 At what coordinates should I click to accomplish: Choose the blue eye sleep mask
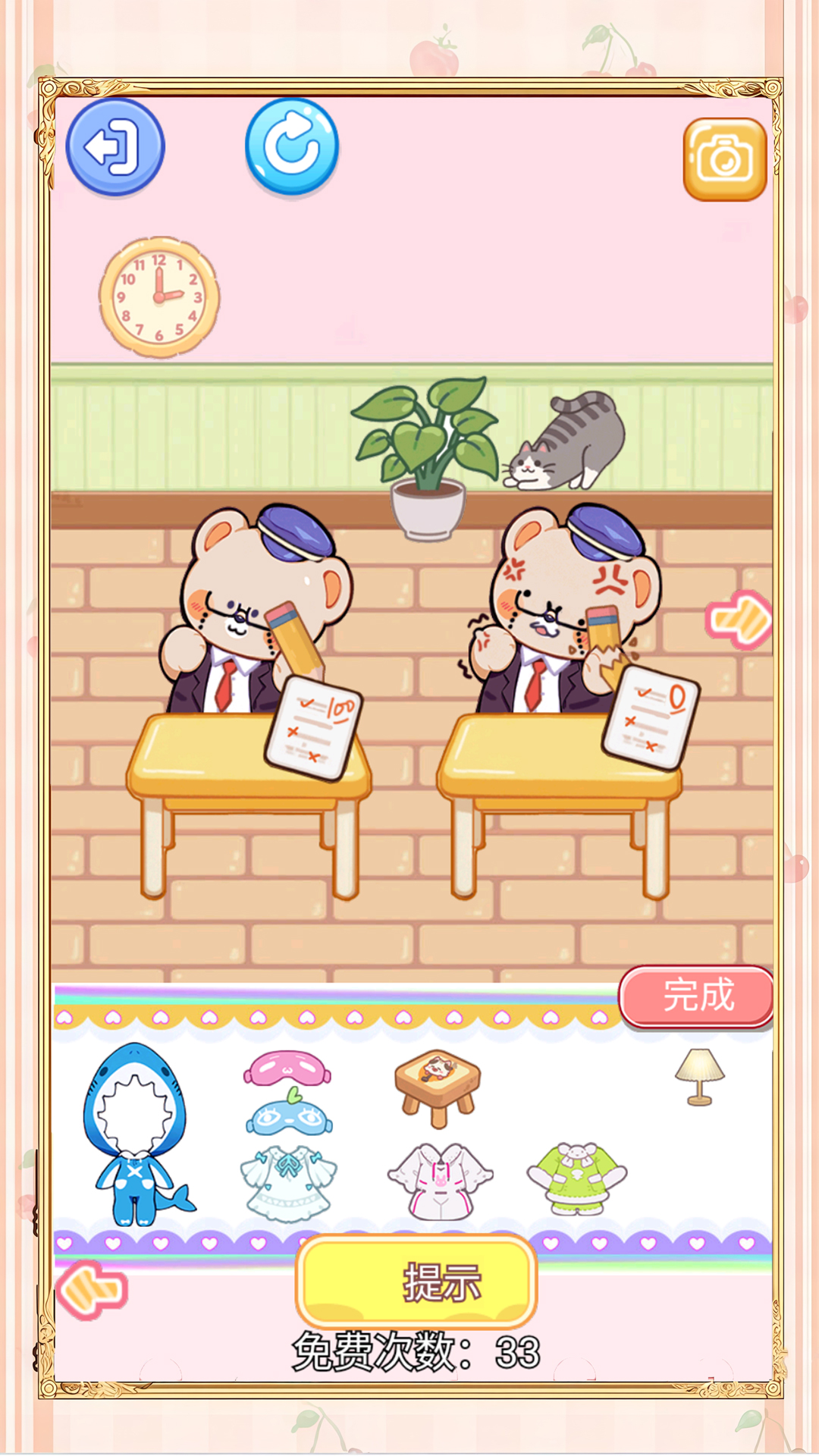tap(289, 1115)
